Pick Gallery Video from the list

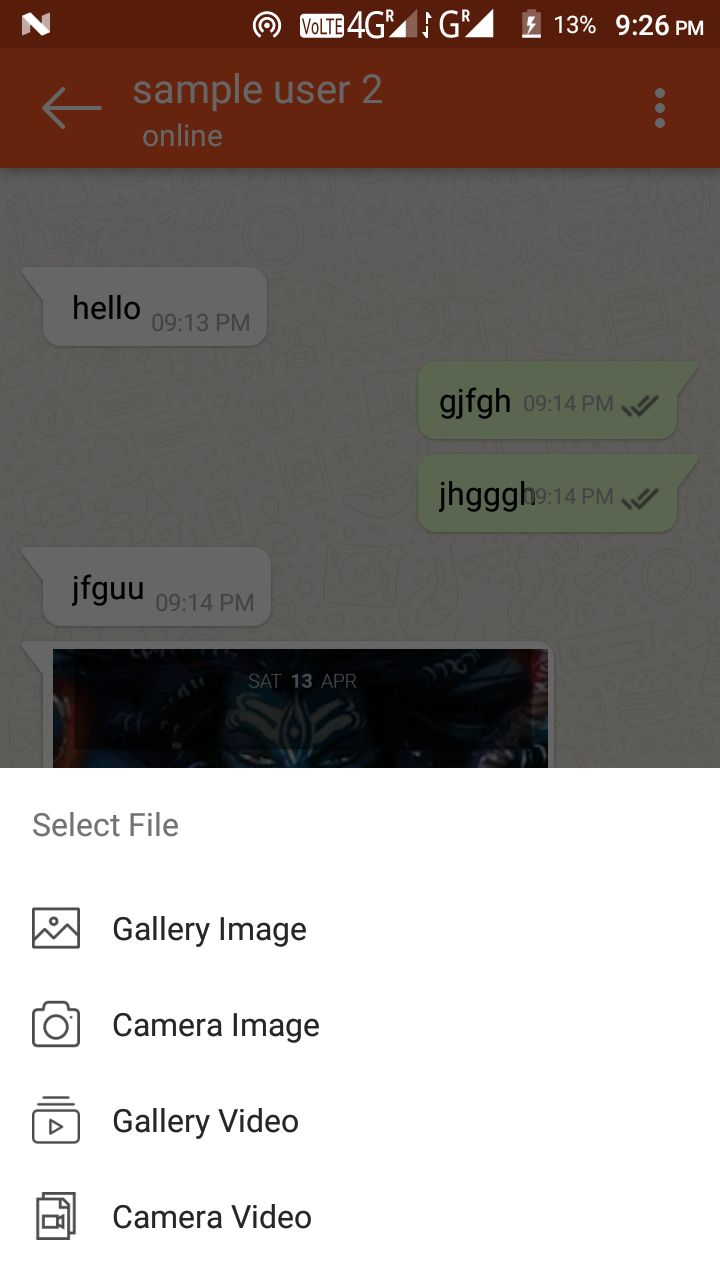[x=205, y=1121]
